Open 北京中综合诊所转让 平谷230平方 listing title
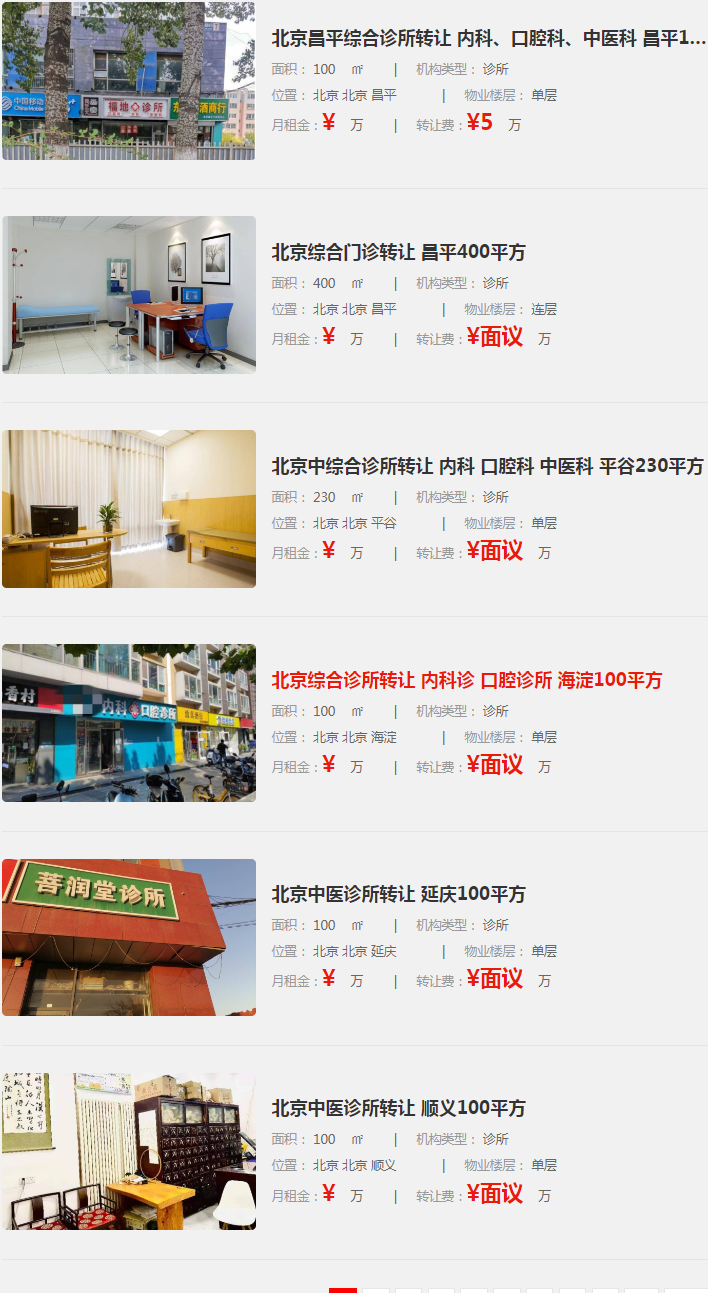This screenshot has width=708, height=1293. 487,466
